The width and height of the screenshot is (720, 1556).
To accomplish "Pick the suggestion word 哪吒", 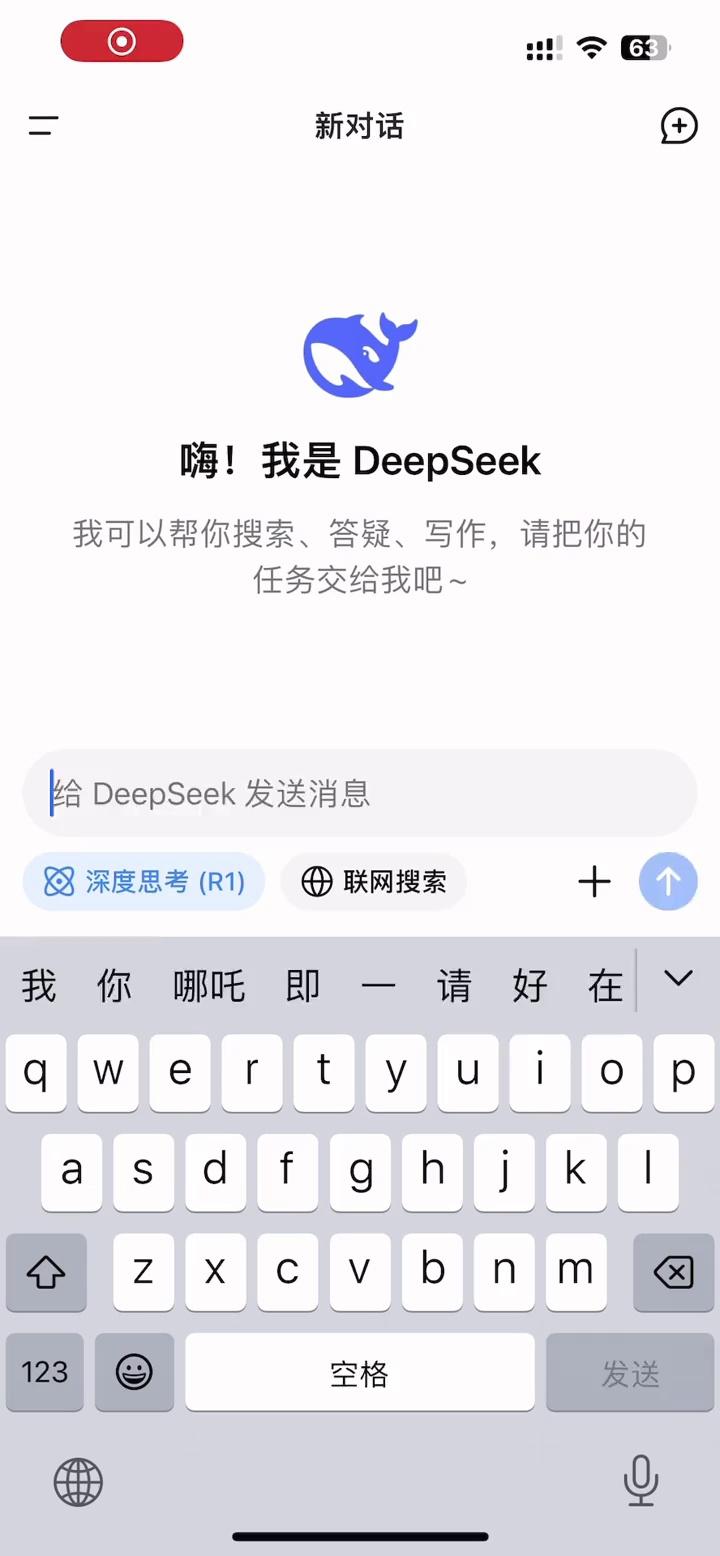I will tap(209, 986).
